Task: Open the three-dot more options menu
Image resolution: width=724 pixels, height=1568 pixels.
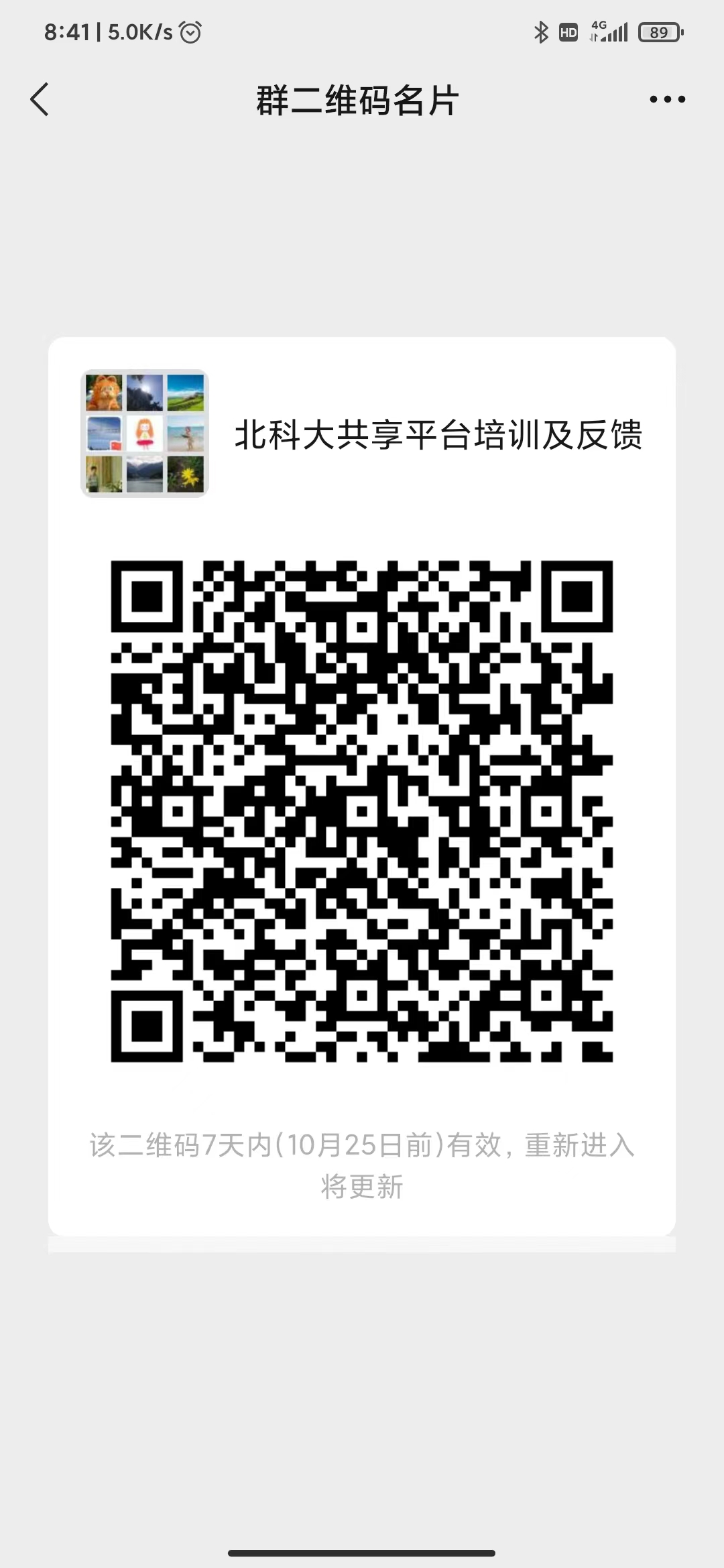Action: click(x=667, y=100)
